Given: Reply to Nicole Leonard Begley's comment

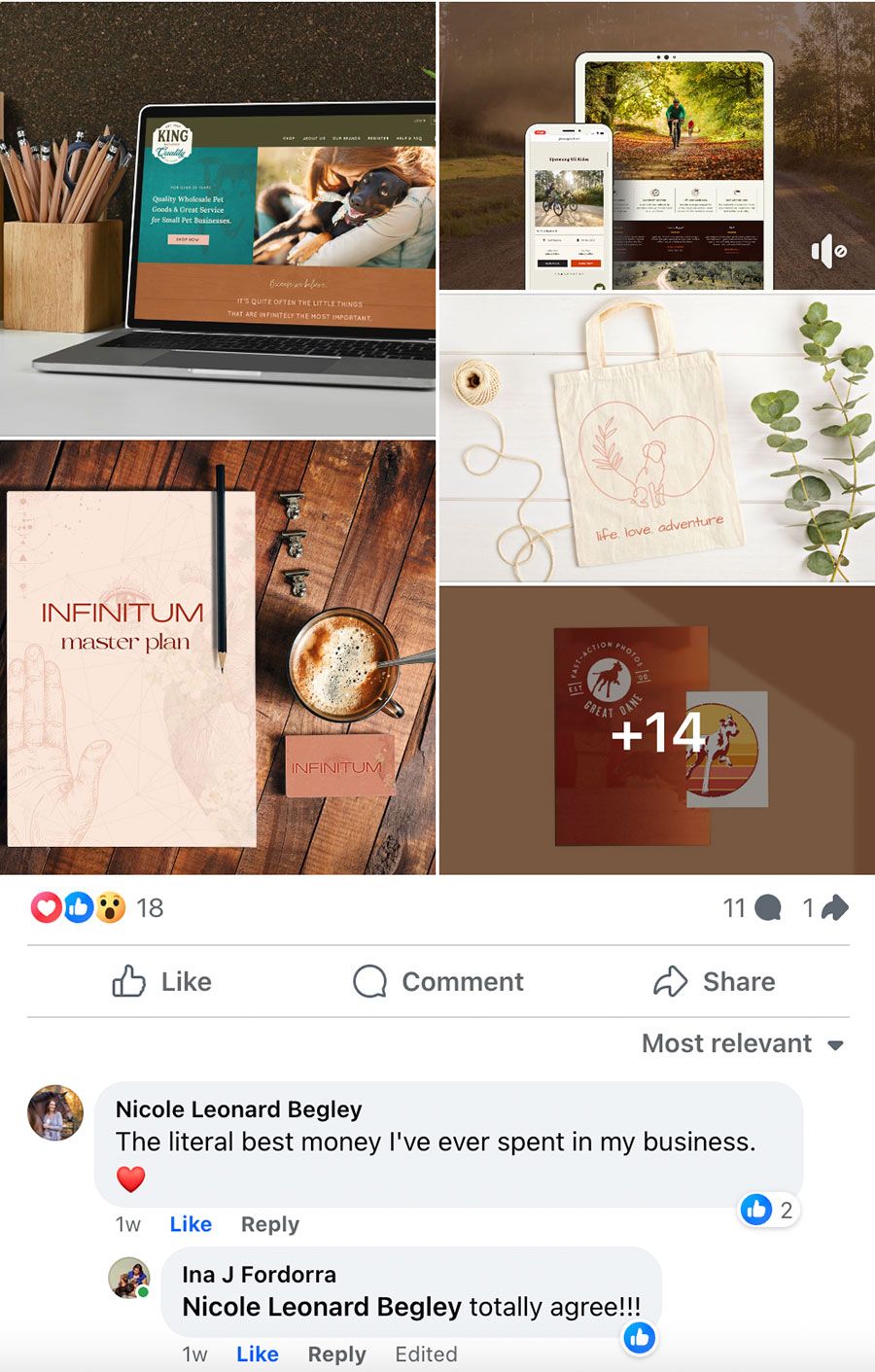Looking at the screenshot, I should coord(270,1224).
